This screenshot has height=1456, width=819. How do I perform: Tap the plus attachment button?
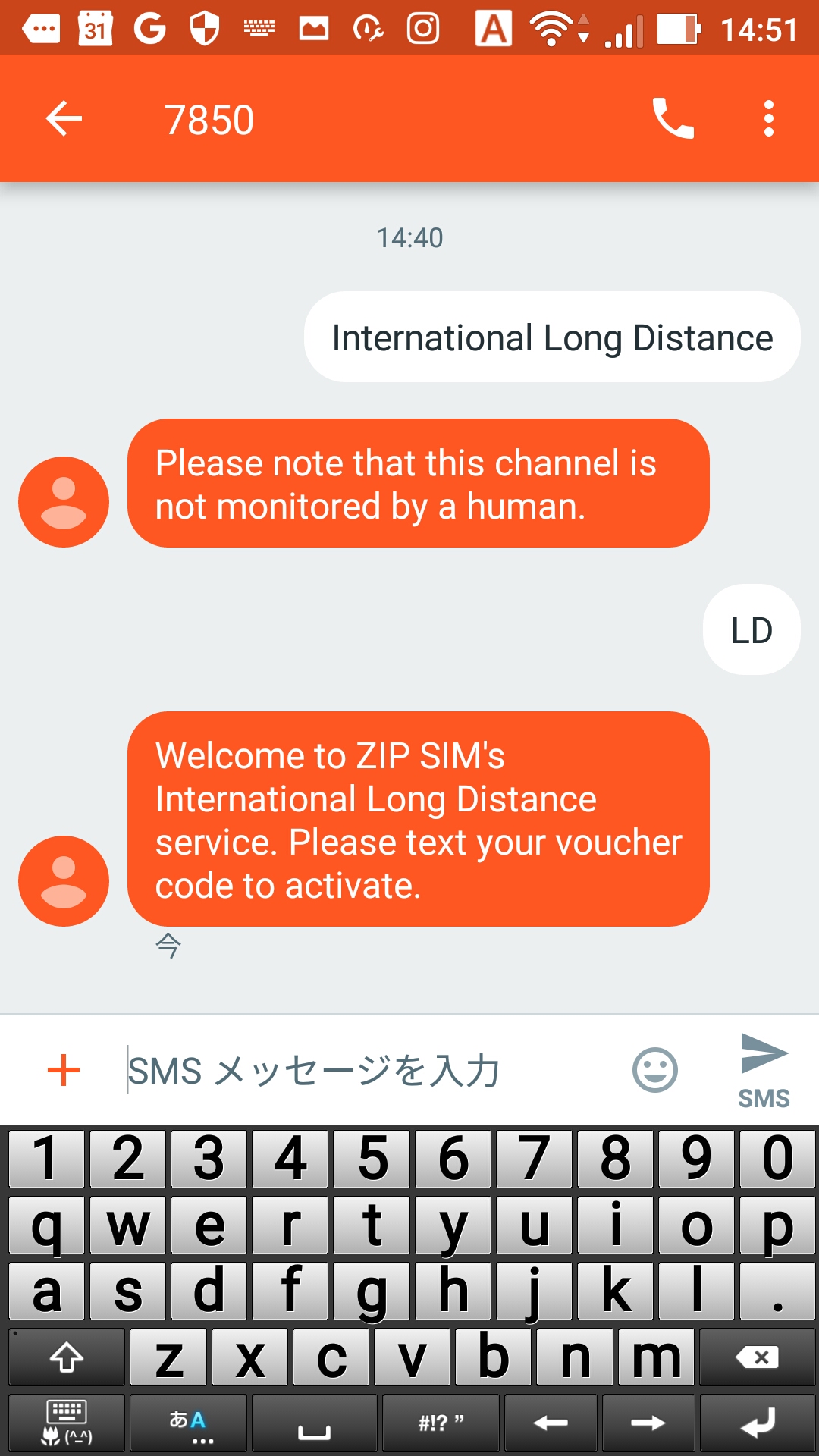[x=64, y=1070]
